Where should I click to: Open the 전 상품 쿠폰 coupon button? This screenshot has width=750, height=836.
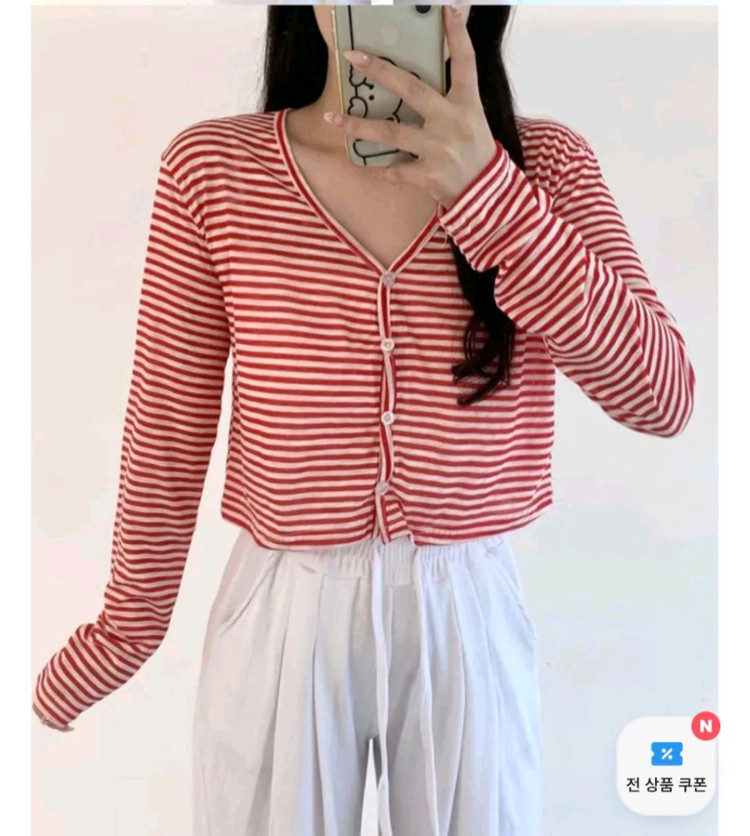tap(666, 766)
